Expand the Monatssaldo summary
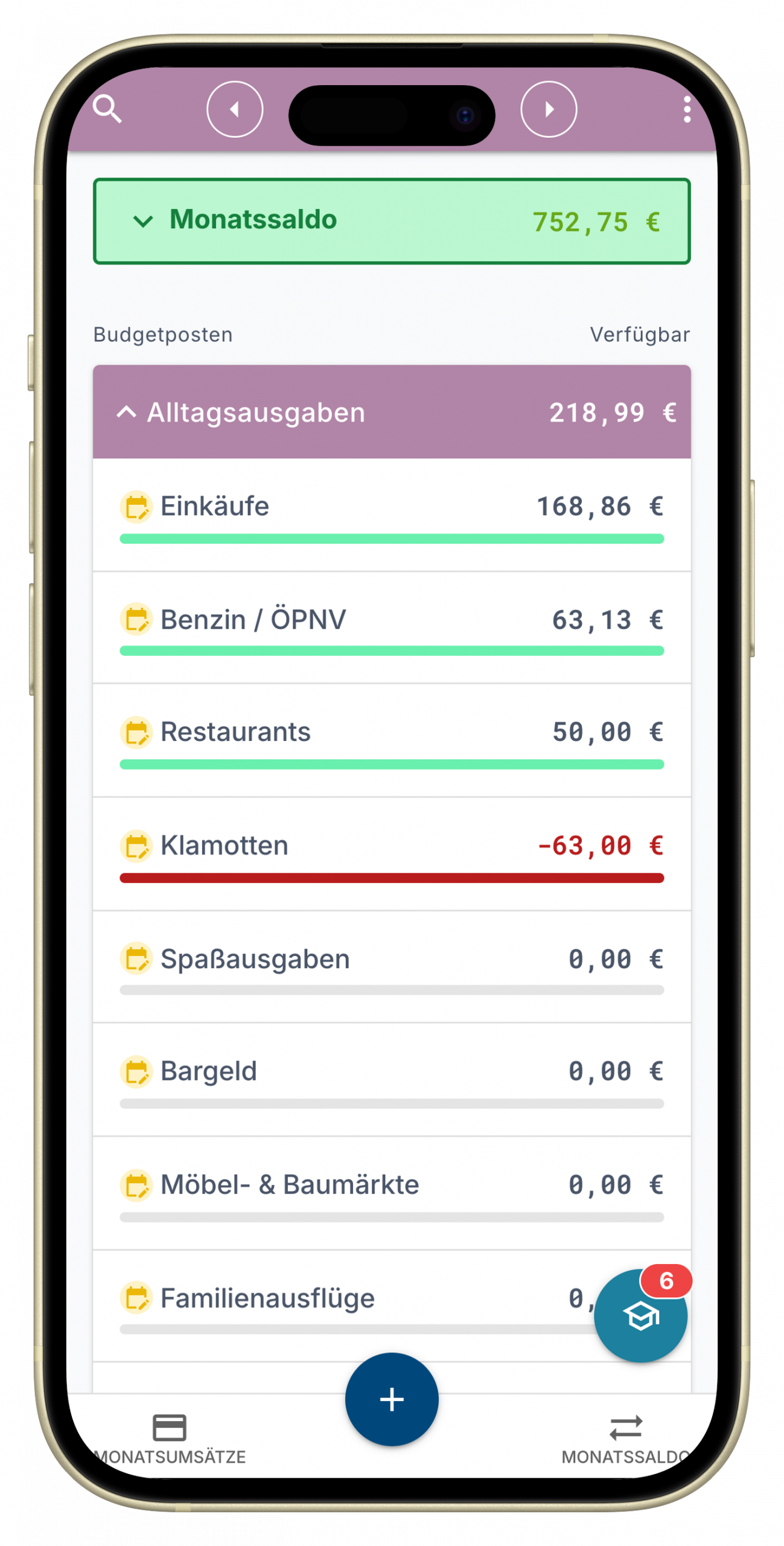 click(x=144, y=221)
